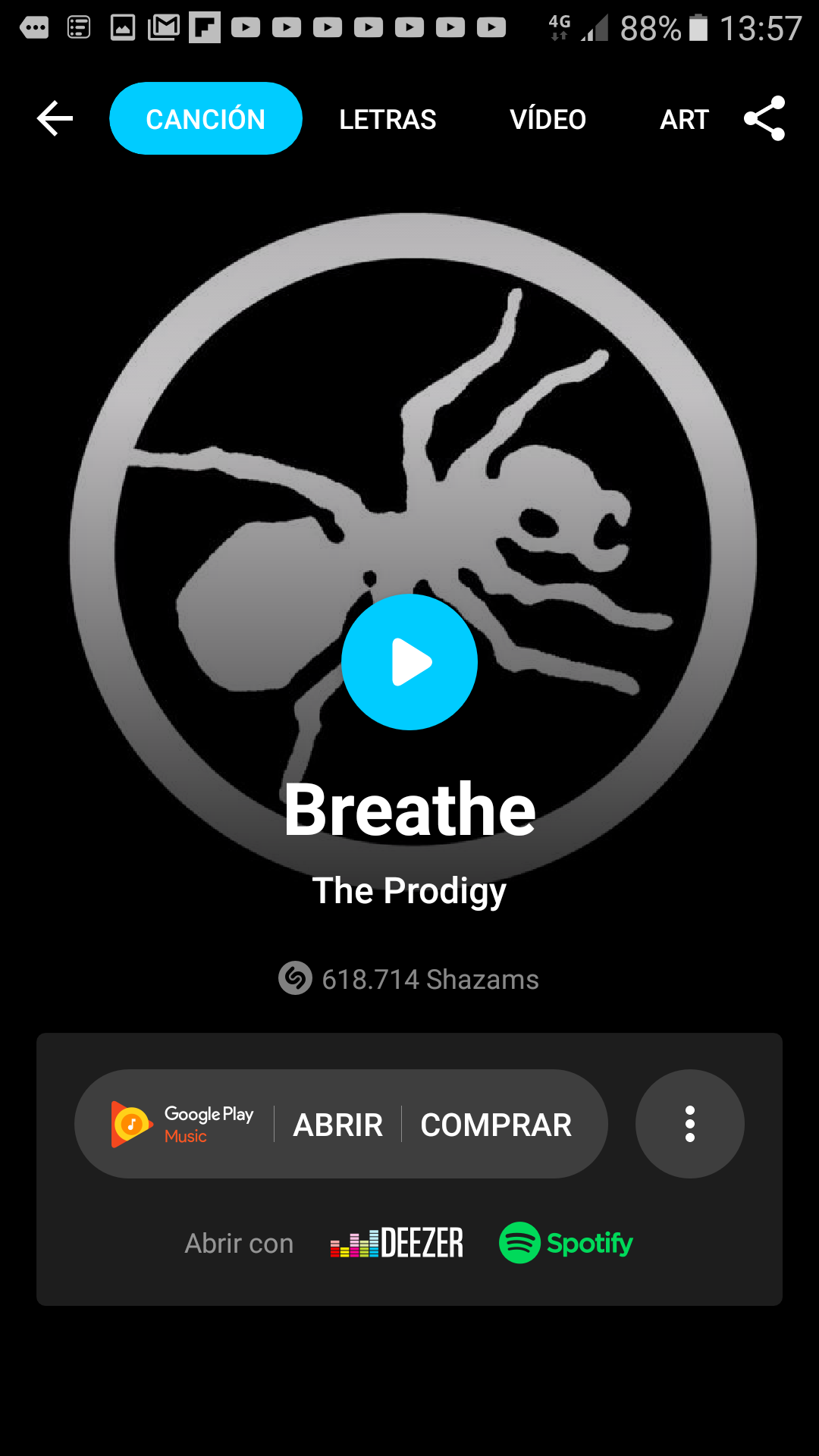819x1456 pixels.
Task: Open the three-dot more options button
Action: [689, 1124]
